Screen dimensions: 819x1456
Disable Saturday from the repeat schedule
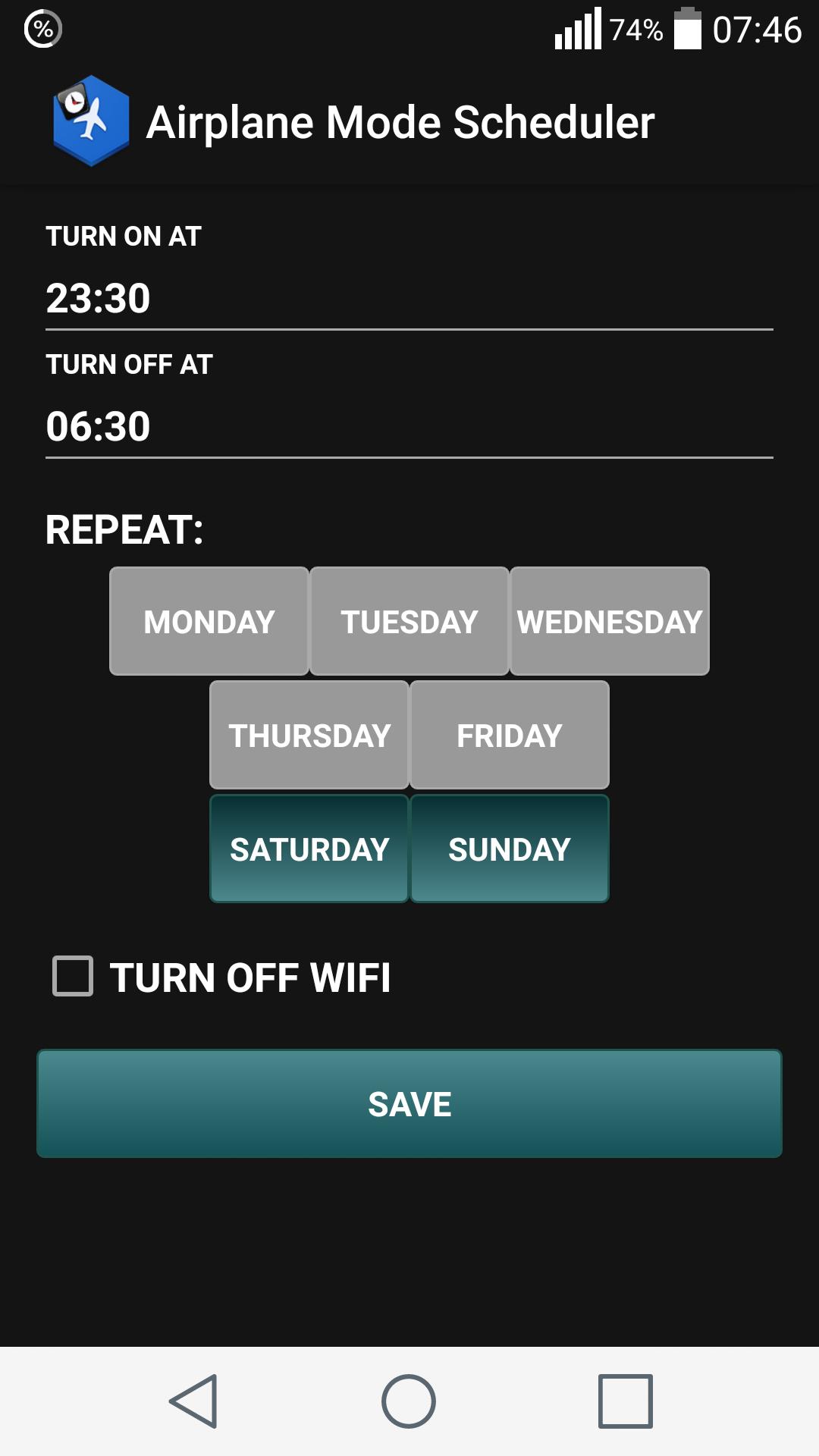pyautogui.click(x=309, y=849)
